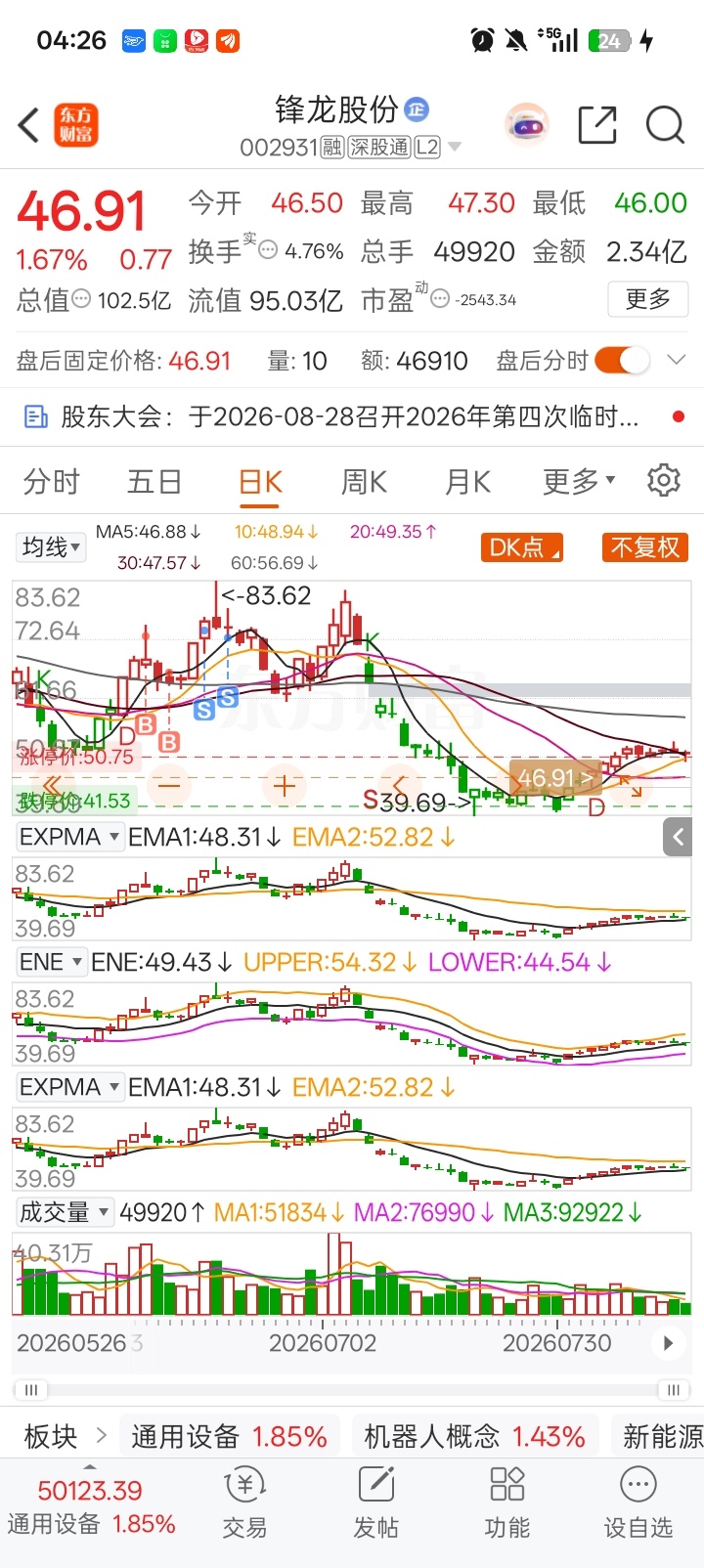Open chart settings gear icon
This screenshot has height=1568, width=704.
click(x=664, y=481)
